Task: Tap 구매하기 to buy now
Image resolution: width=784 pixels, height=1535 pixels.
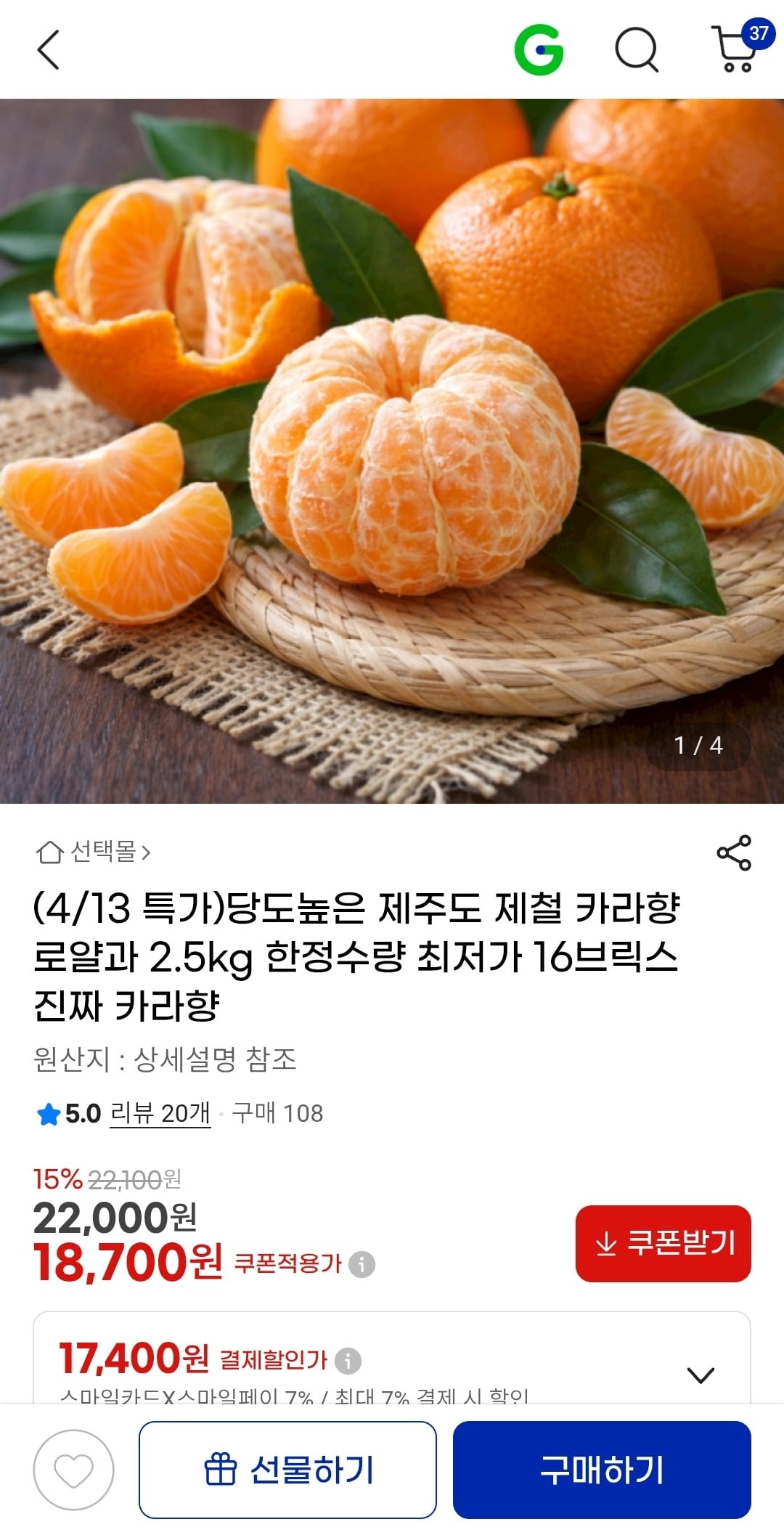Action: click(x=602, y=1470)
